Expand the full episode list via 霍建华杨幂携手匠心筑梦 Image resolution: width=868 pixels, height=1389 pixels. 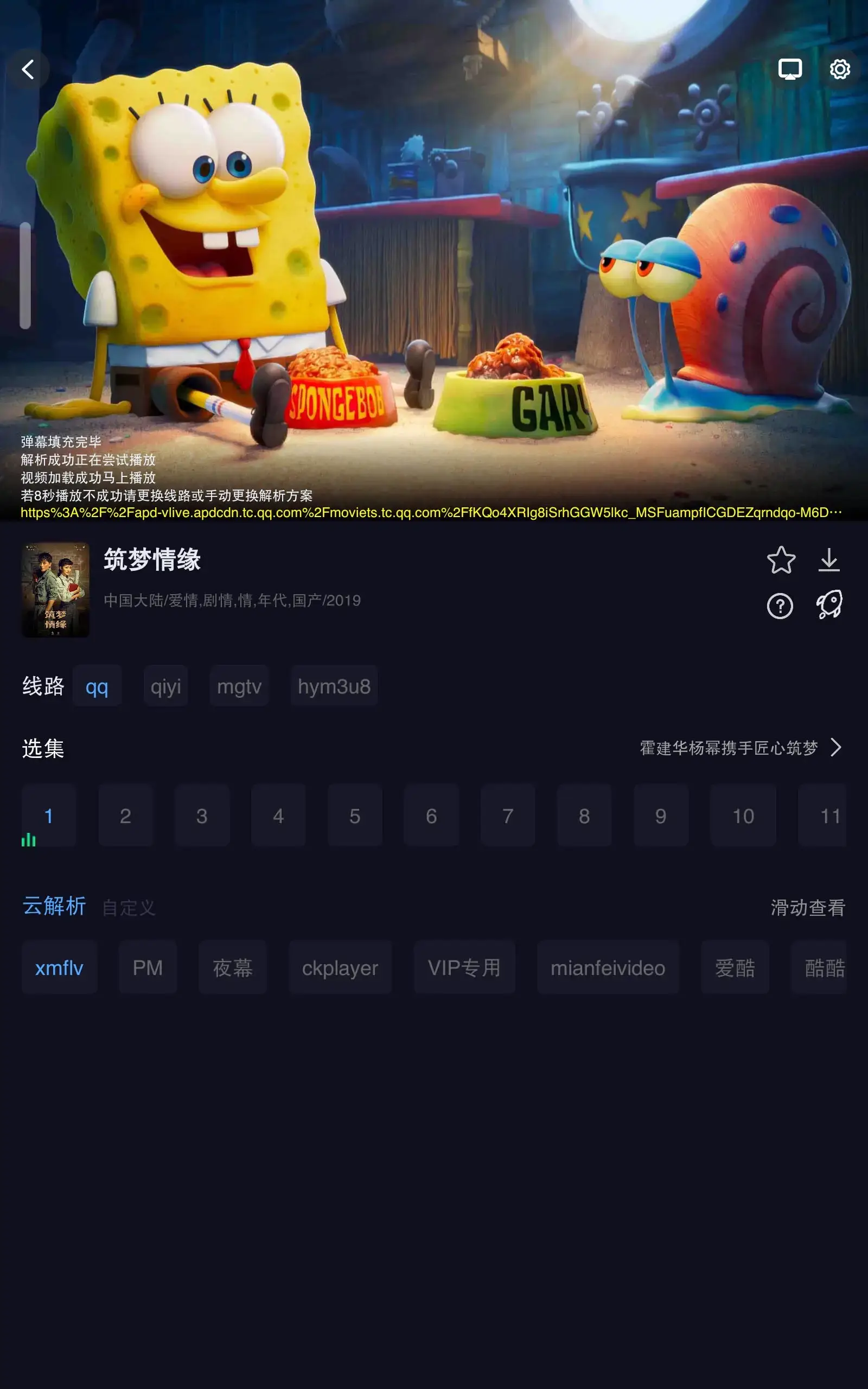pyautogui.click(x=741, y=748)
